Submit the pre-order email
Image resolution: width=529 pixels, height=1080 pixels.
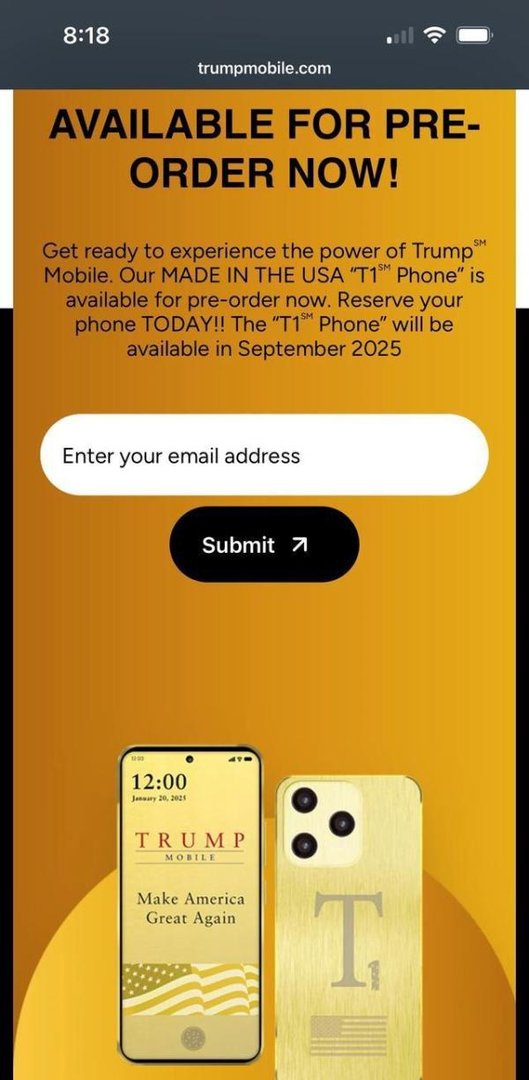[264, 545]
